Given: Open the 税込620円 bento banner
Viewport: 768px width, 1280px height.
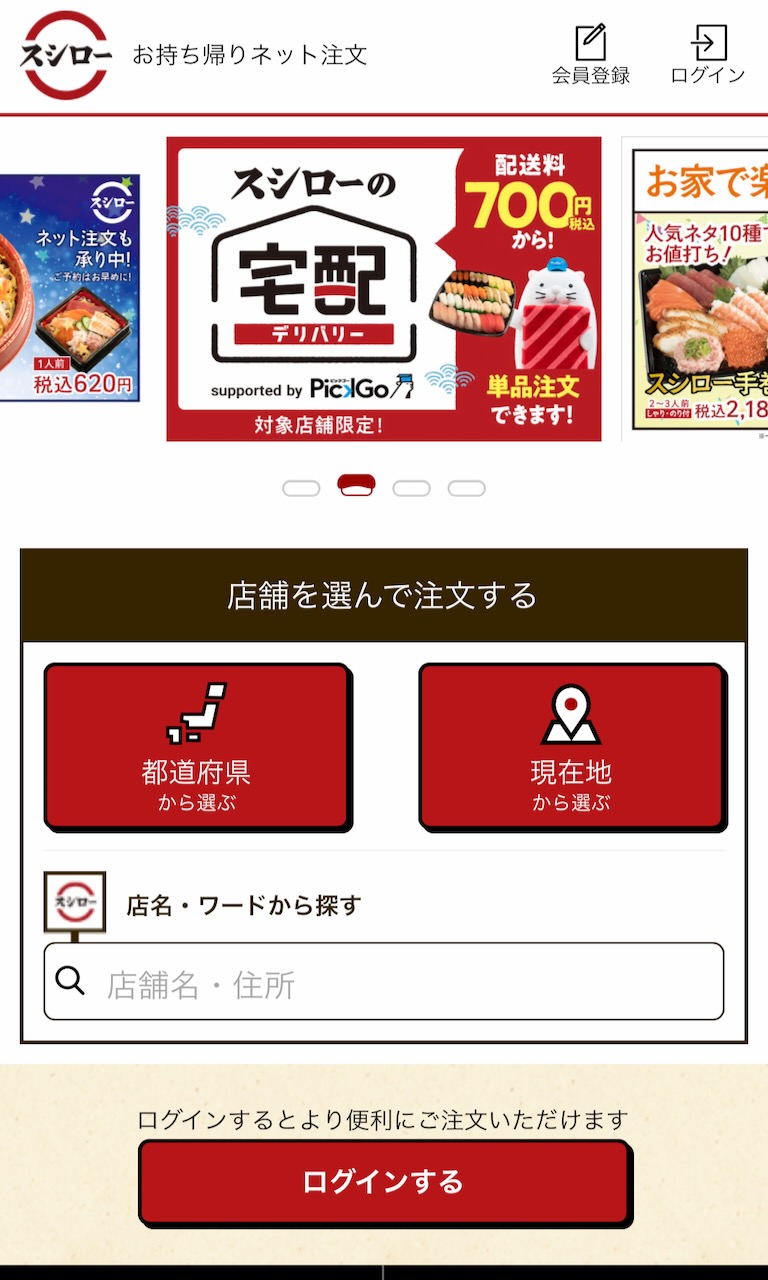Looking at the screenshot, I should click(68, 288).
